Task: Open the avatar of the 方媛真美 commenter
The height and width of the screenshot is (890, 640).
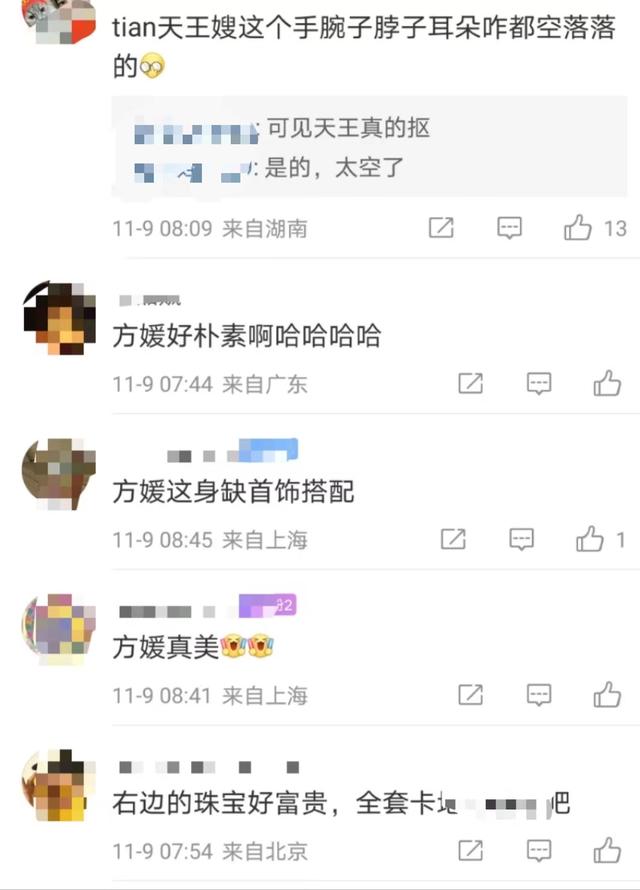Action: coord(51,627)
